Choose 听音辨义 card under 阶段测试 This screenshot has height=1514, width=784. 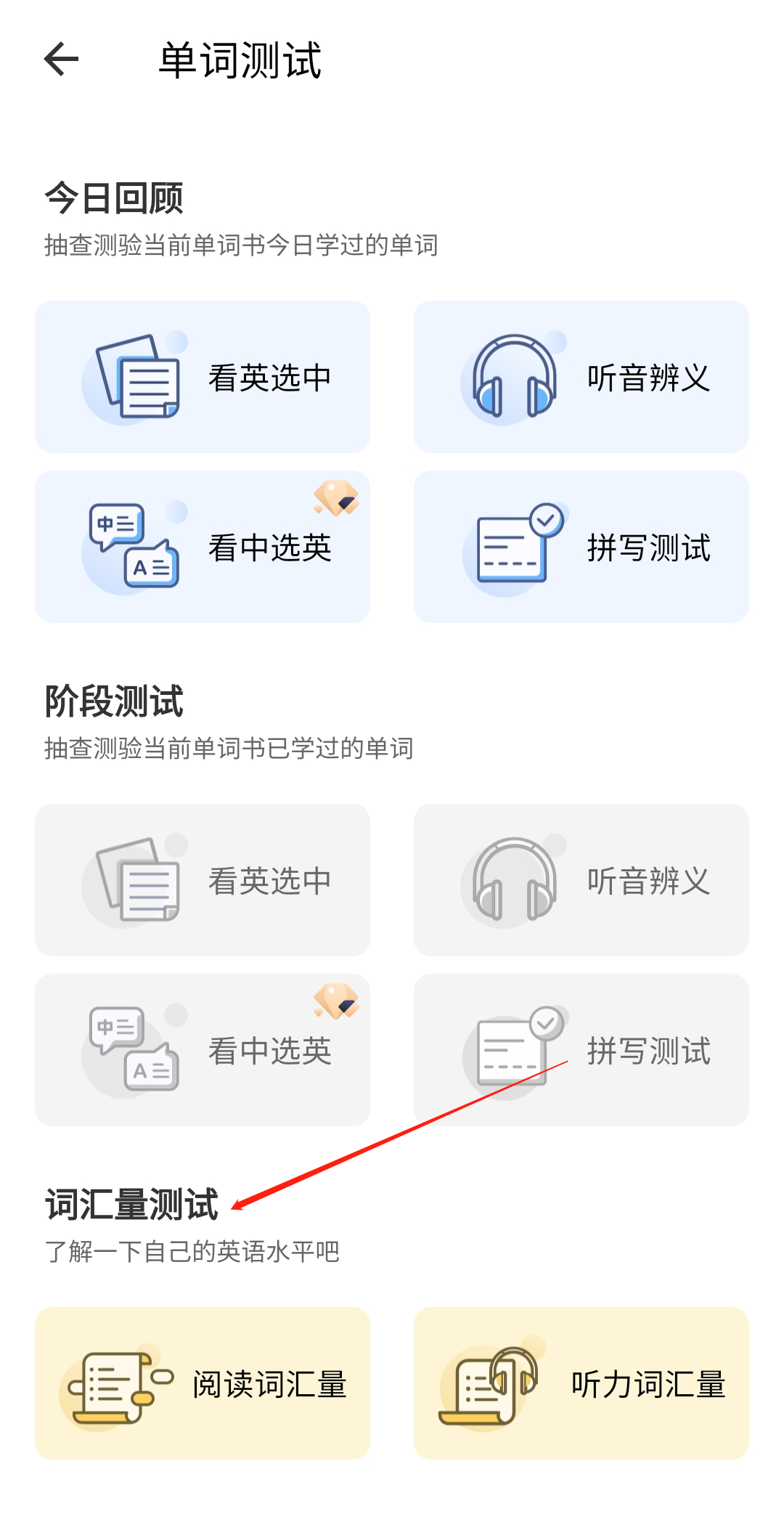581,880
